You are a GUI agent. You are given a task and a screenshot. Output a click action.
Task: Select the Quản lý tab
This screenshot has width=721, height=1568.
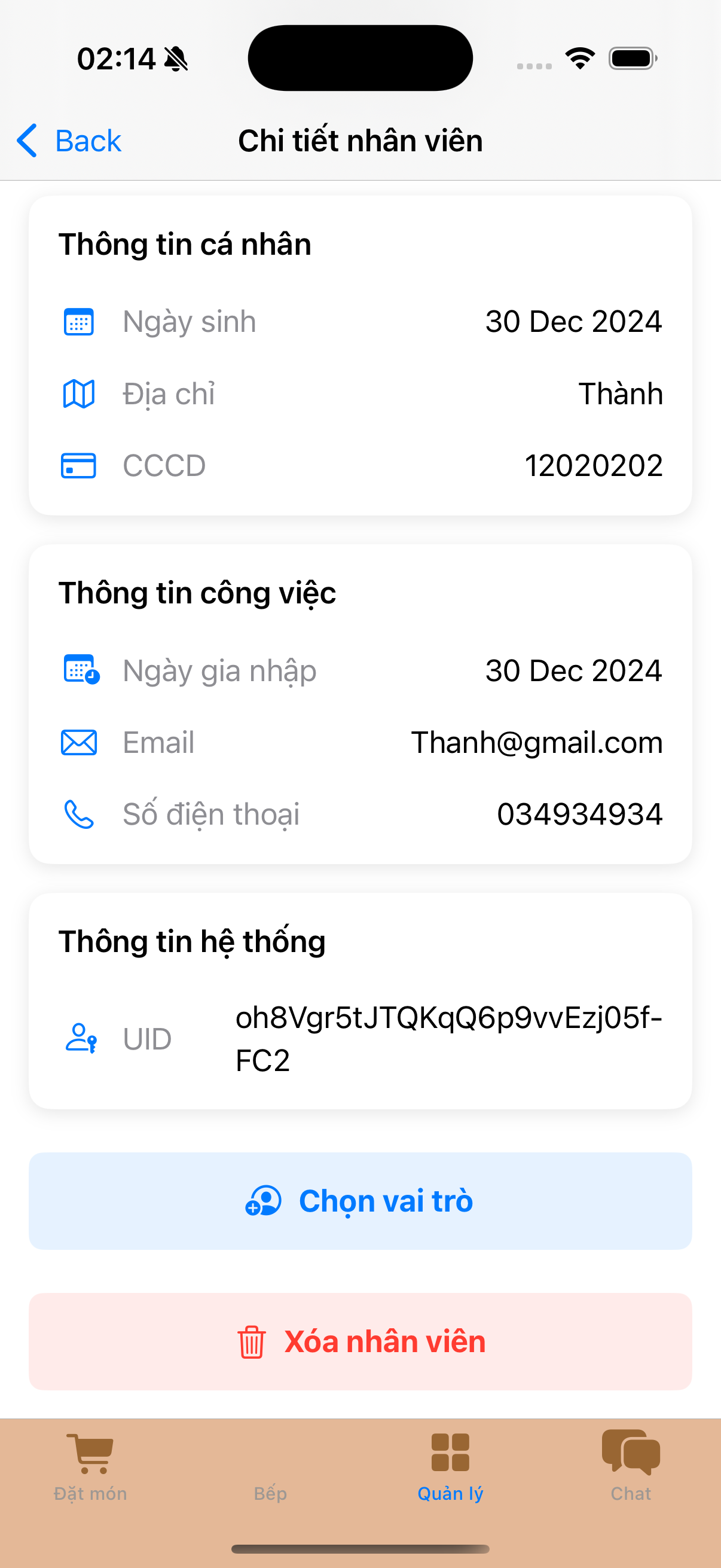click(x=450, y=1466)
